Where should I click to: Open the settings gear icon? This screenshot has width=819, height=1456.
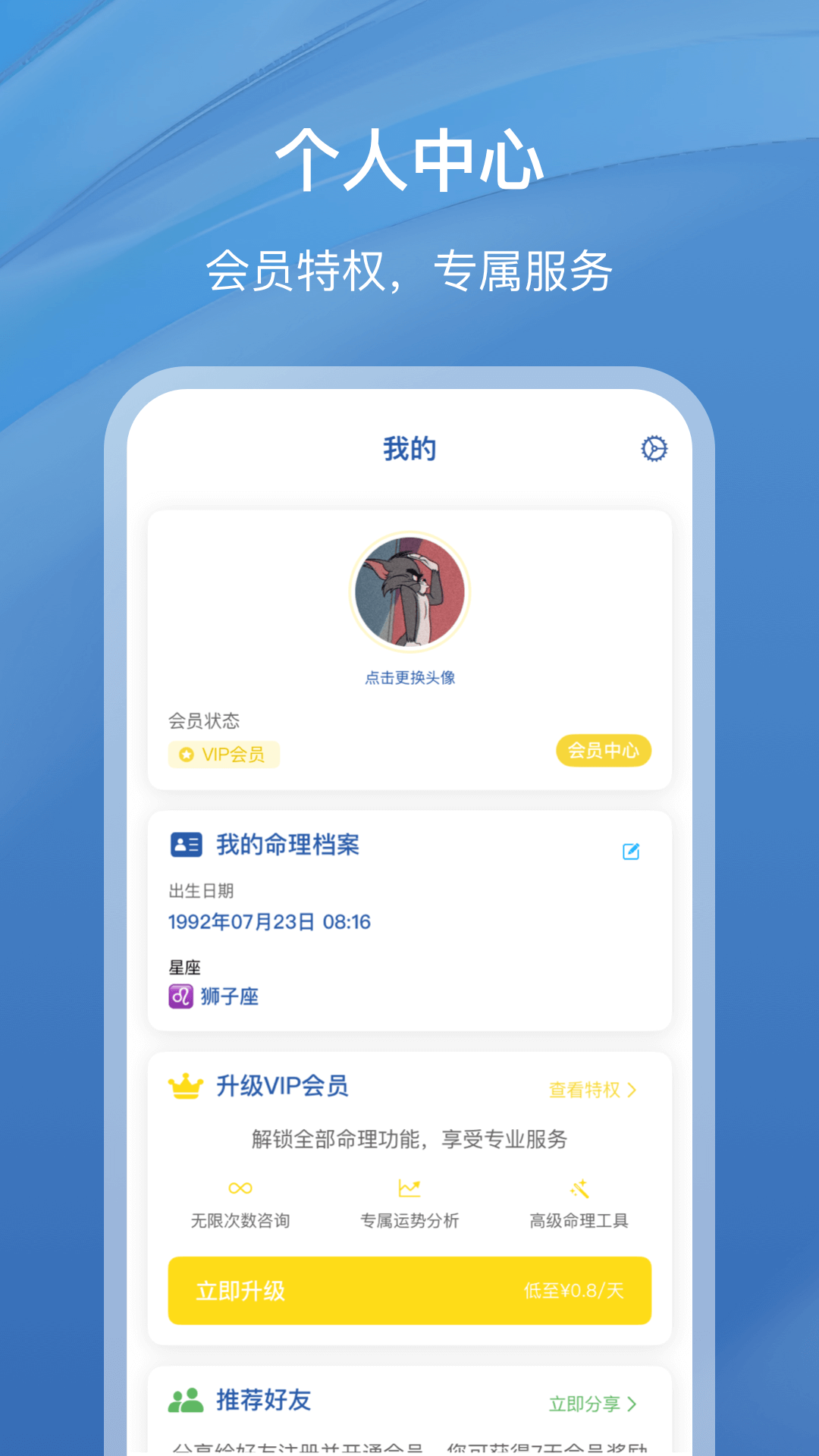point(654,449)
